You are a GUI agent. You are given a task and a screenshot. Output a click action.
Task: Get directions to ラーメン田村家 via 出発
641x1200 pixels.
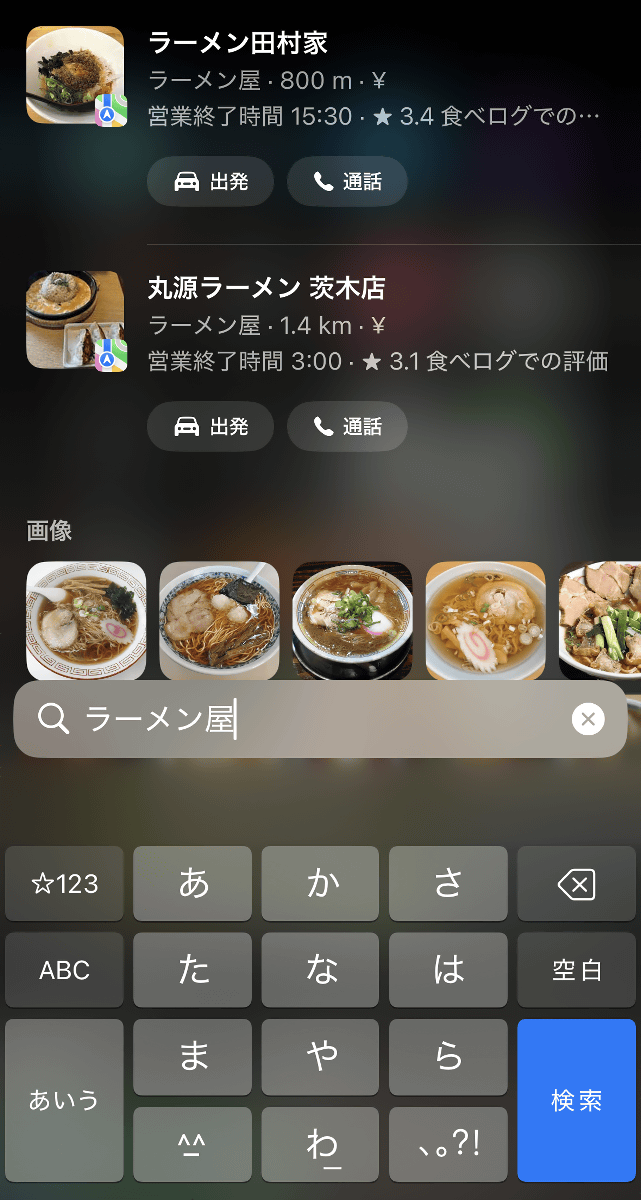pyautogui.click(x=210, y=181)
